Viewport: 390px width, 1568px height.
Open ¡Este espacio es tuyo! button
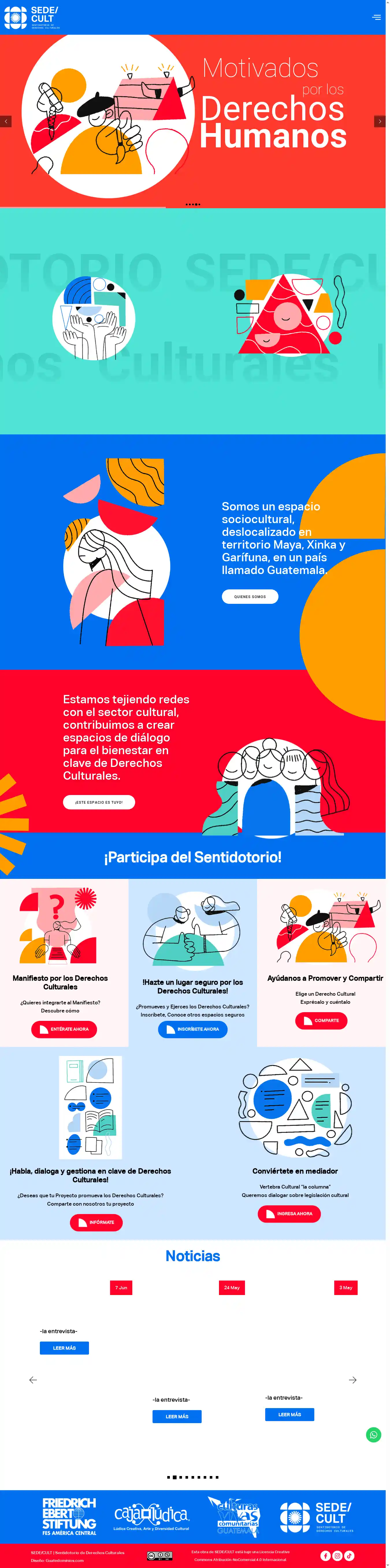pos(99,802)
